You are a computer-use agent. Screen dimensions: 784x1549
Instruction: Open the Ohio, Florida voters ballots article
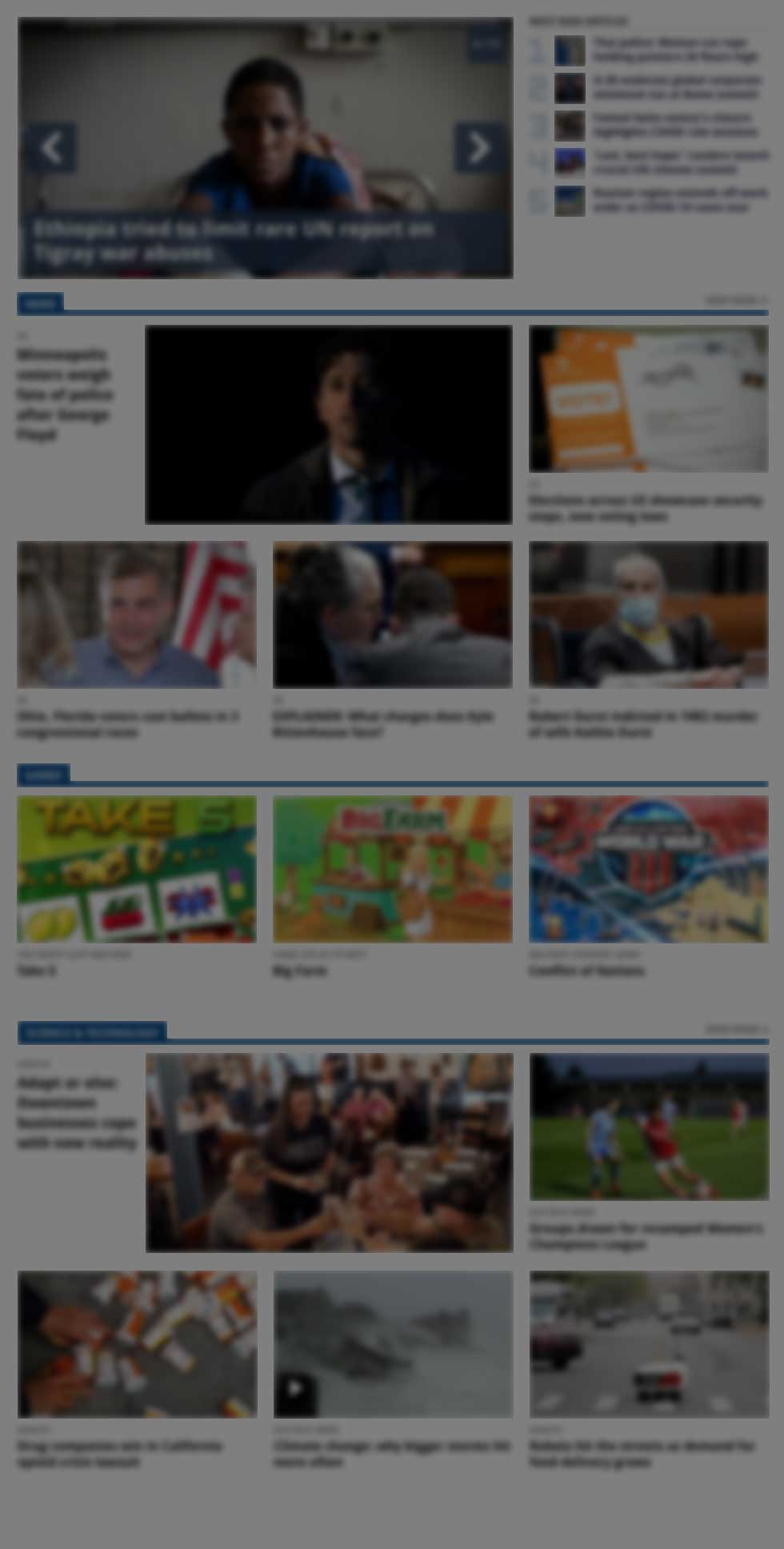click(x=128, y=724)
